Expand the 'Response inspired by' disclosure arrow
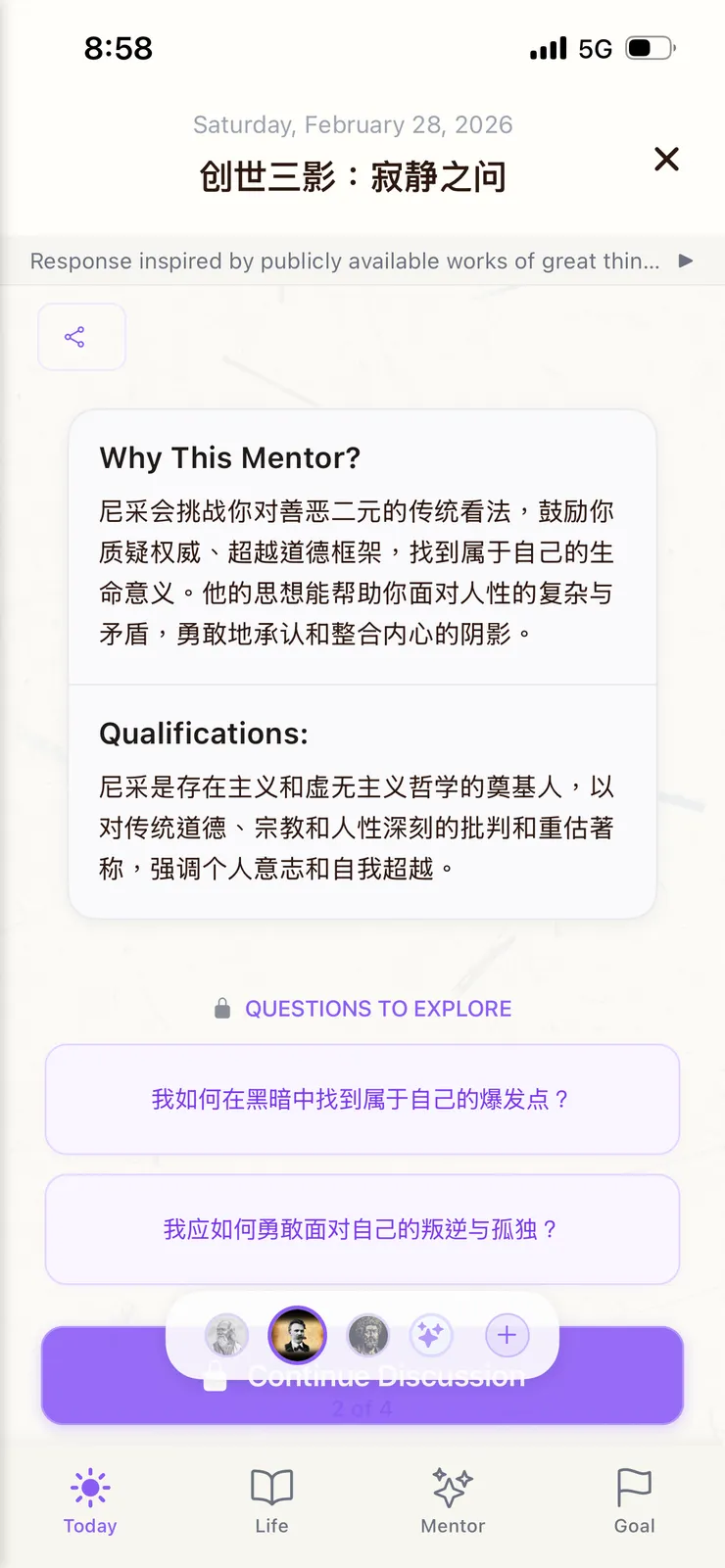This screenshot has width=725, height=1568. 685,261
